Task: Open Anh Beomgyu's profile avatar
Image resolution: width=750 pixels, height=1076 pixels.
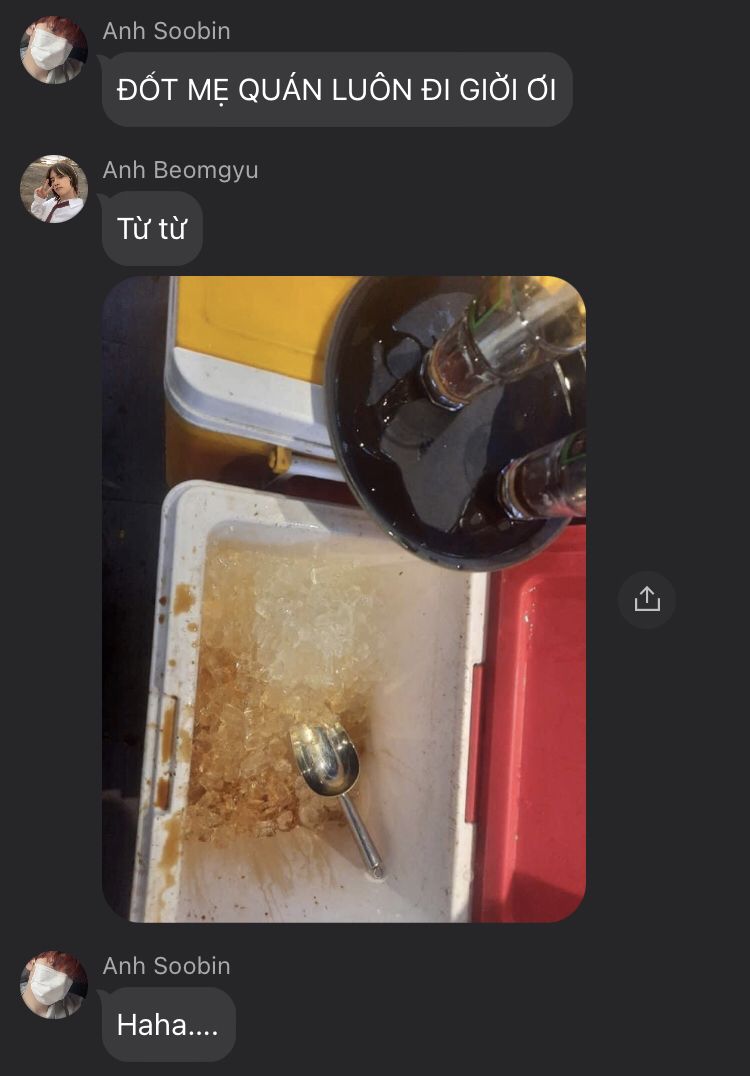Action: [x=54, y=188]
